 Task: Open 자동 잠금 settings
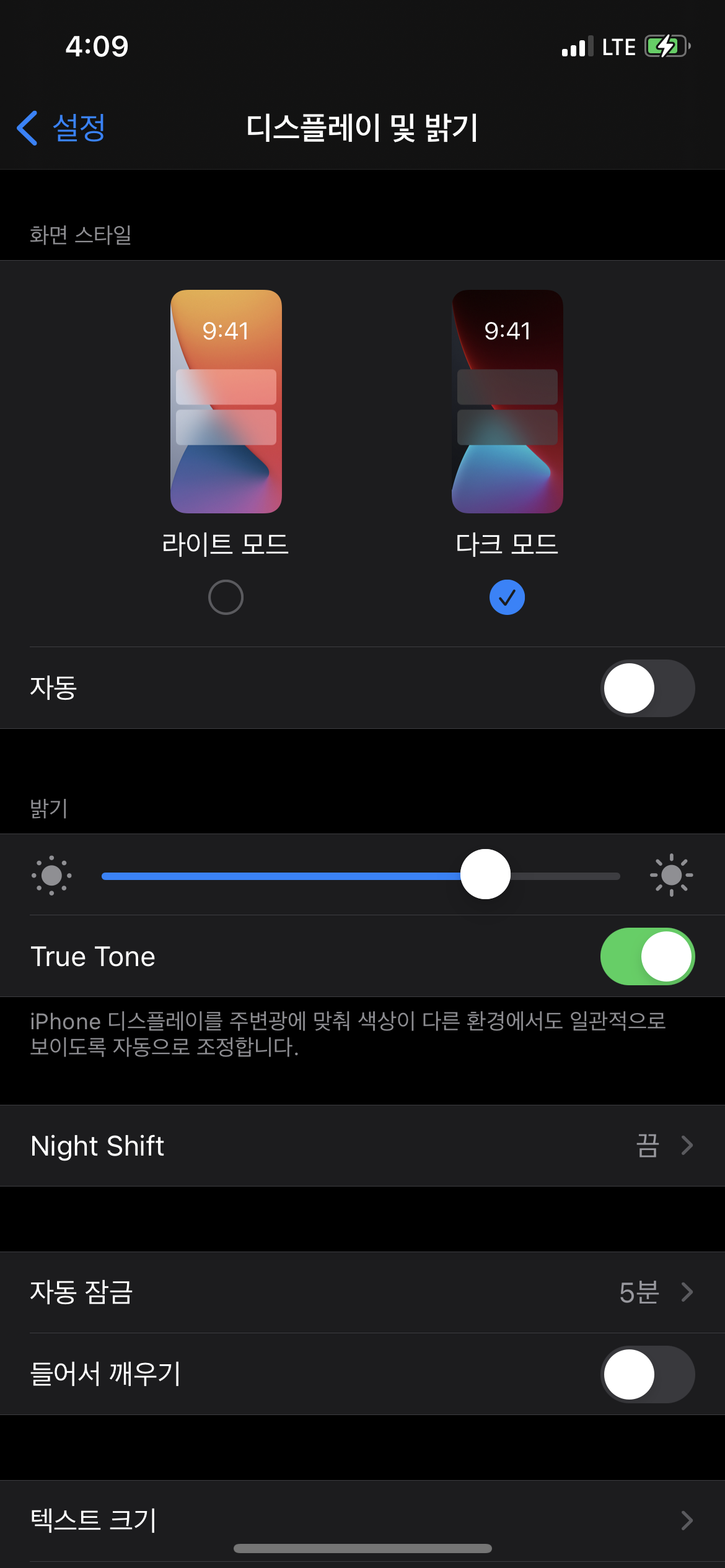tap(362, 1292)
